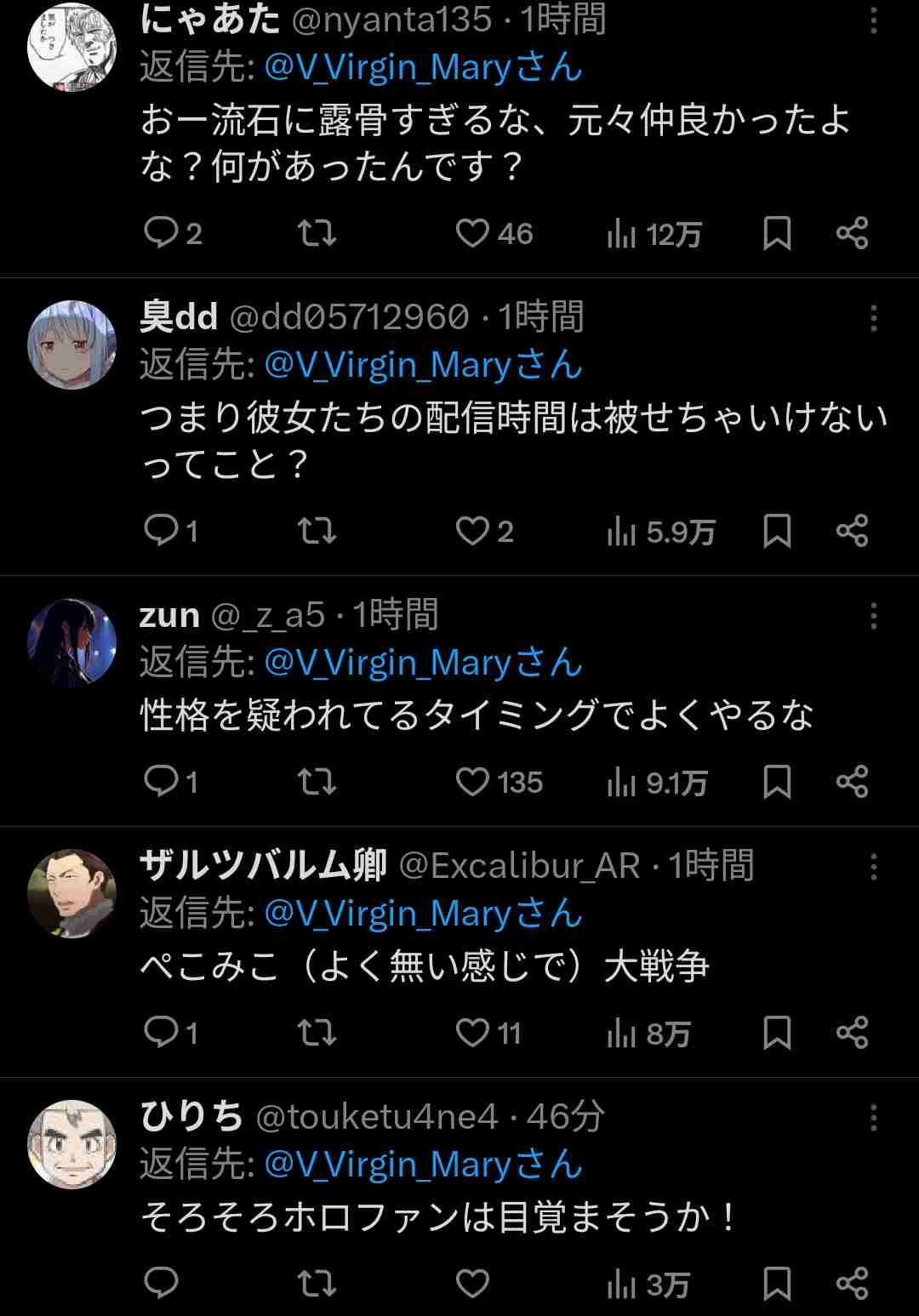919x1316 pixels.
Task: Repost 臭dd's reply
Action: pyautogui.click(x=317, y=532)
